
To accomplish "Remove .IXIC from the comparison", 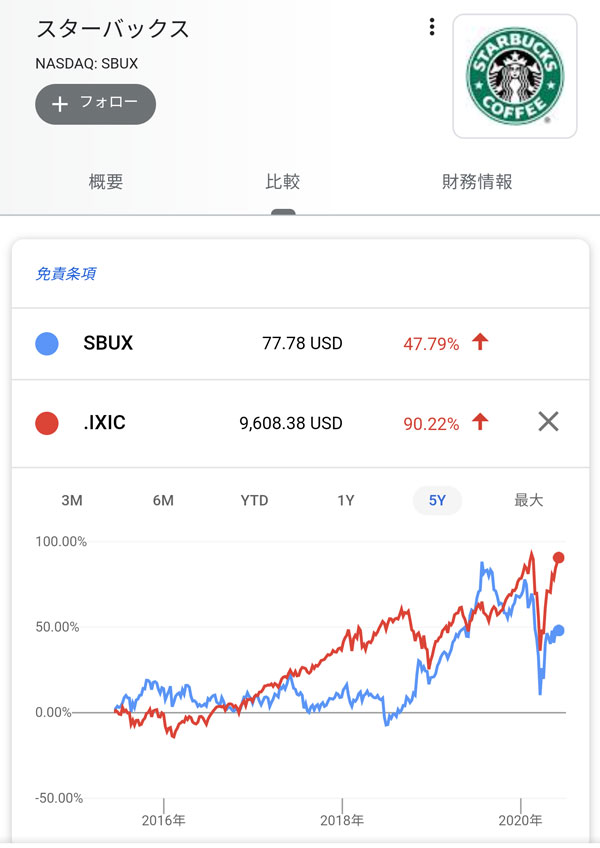I will coord(547,422).
